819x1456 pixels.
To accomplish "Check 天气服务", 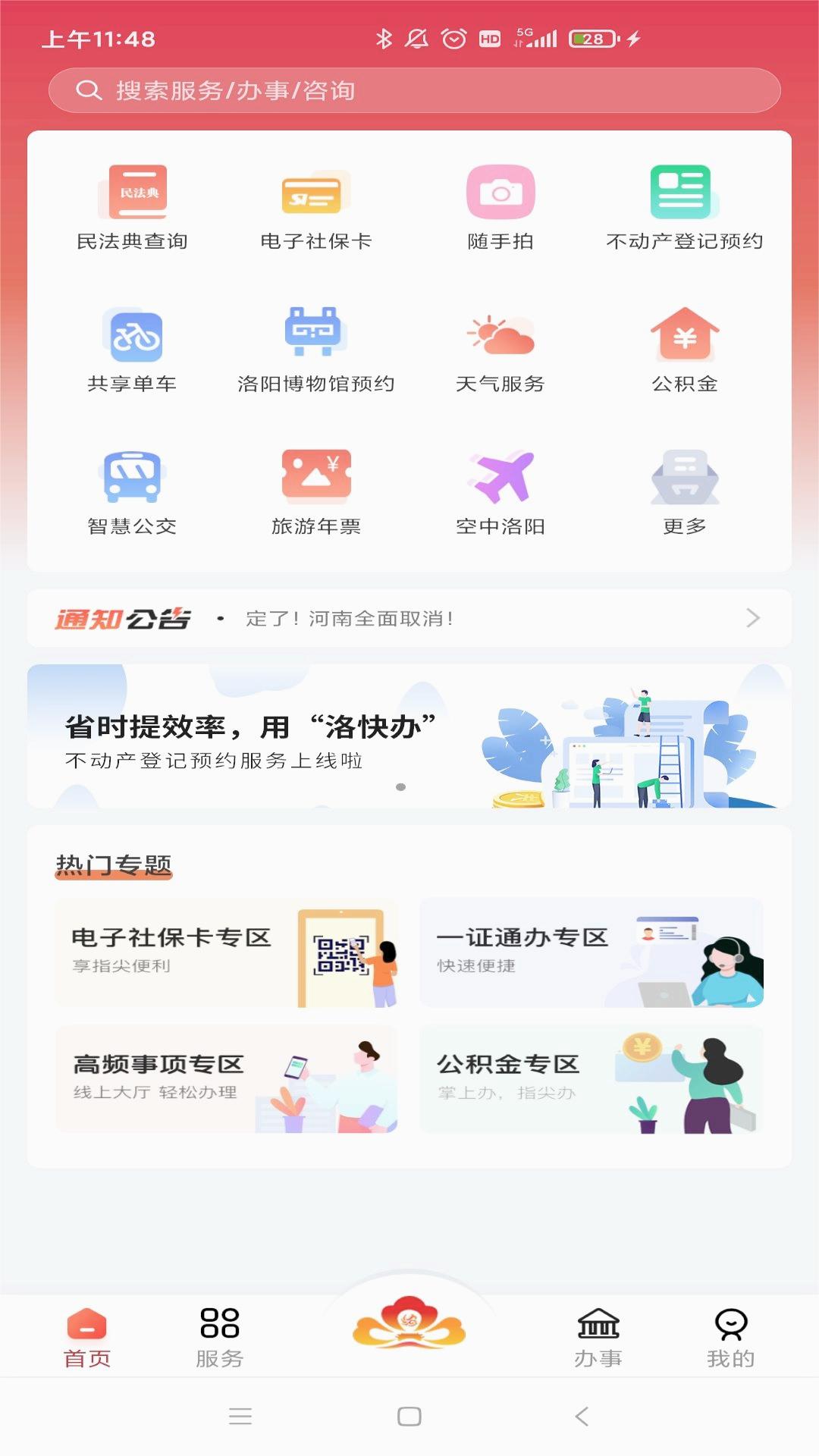I will pos(500,350).
